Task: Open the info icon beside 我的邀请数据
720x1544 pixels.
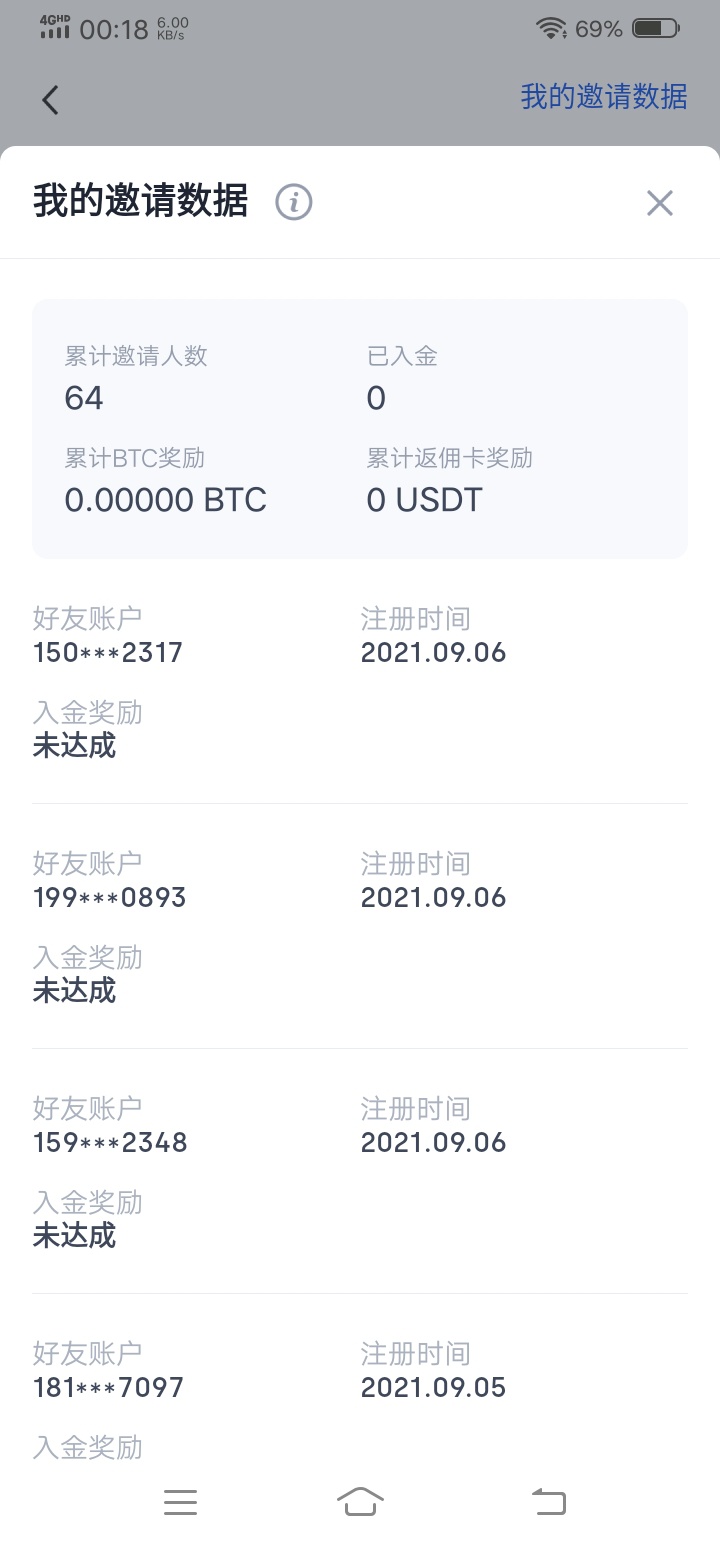Action: [294, 202]
